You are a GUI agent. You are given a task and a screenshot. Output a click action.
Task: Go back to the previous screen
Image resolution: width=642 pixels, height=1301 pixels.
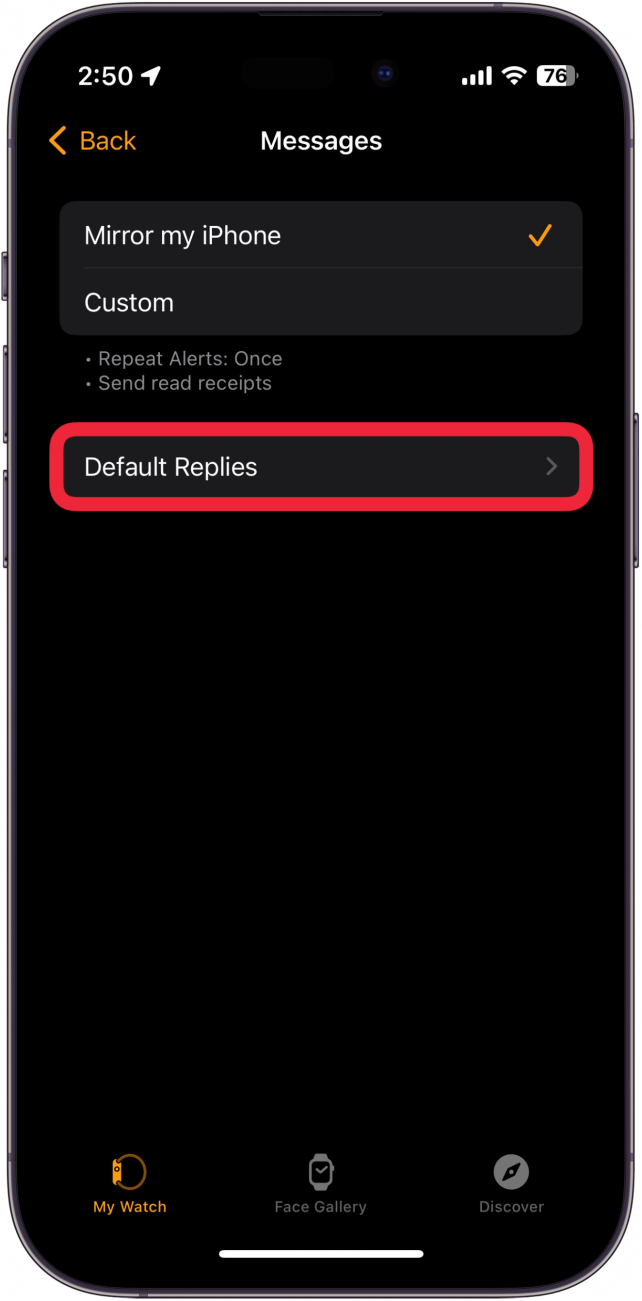coord(92,141)
